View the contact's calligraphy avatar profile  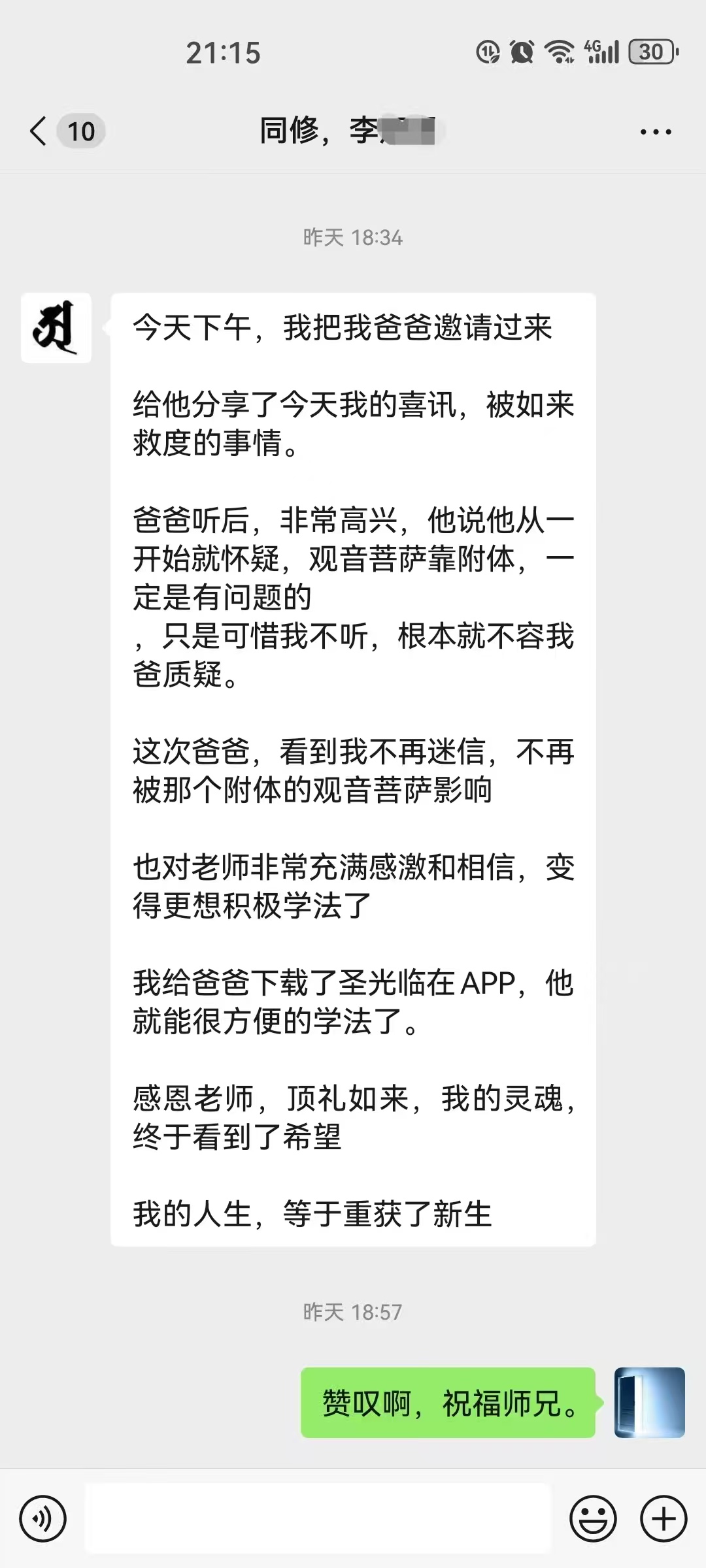56,328
